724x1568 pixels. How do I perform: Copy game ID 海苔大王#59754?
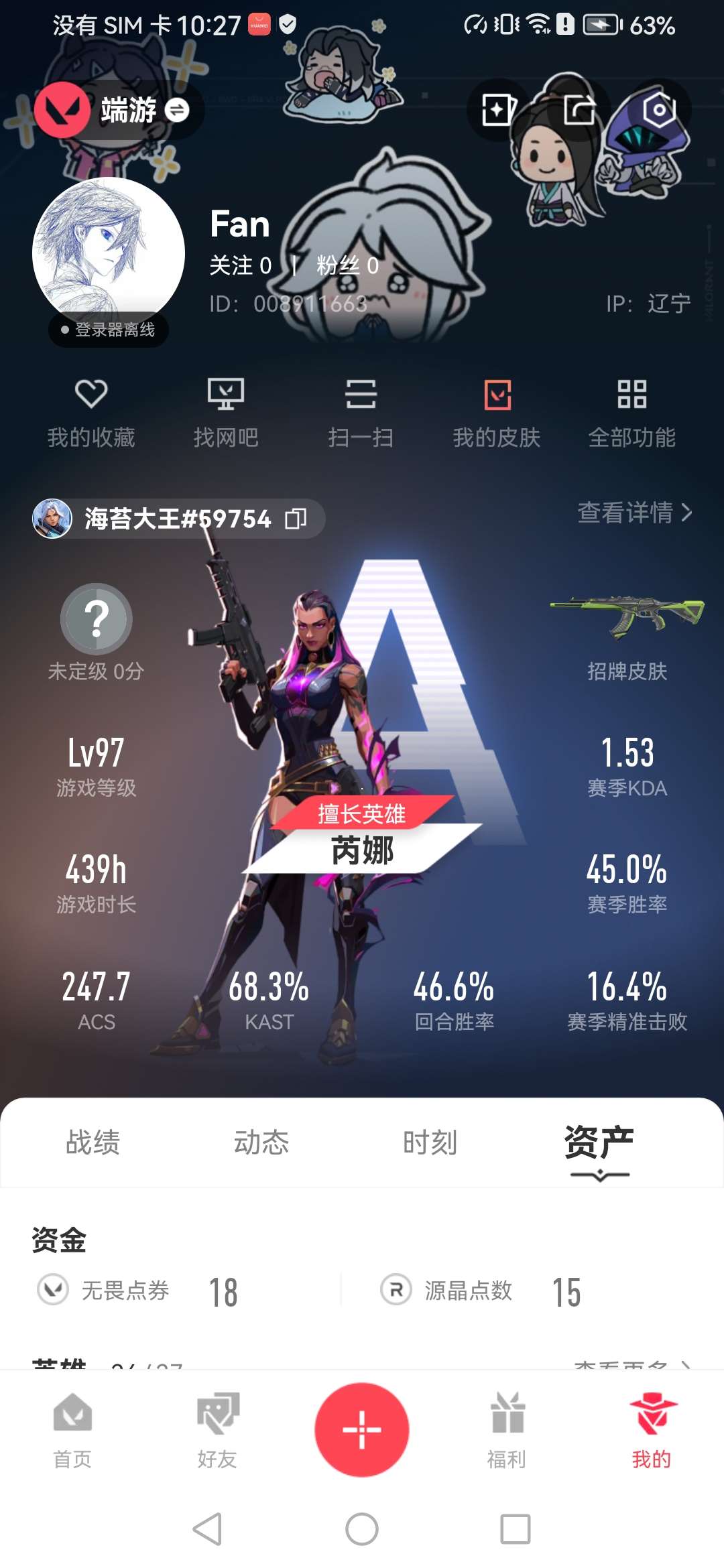pyautogui.click(x=296, y=519)
